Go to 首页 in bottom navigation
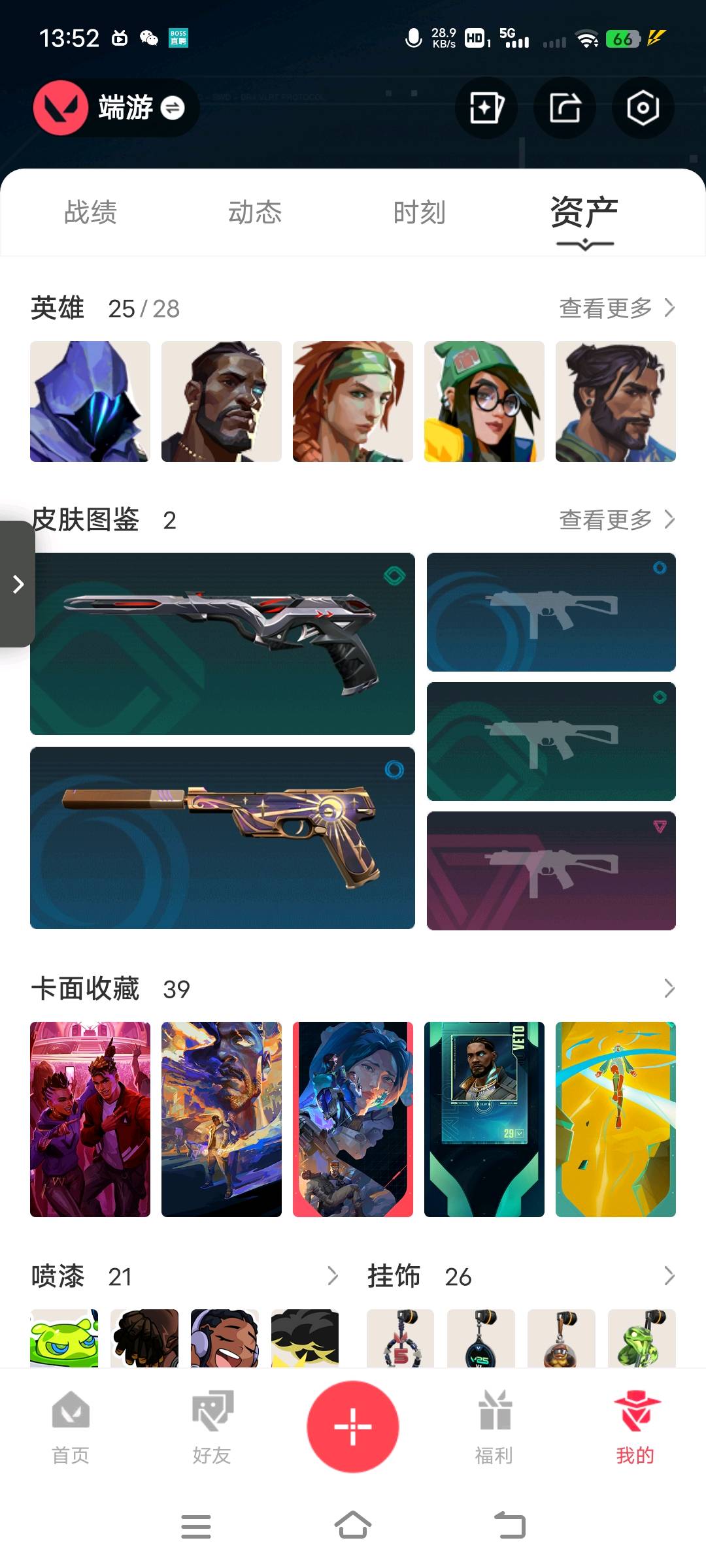706x1568 pixels. (71, 1428)
